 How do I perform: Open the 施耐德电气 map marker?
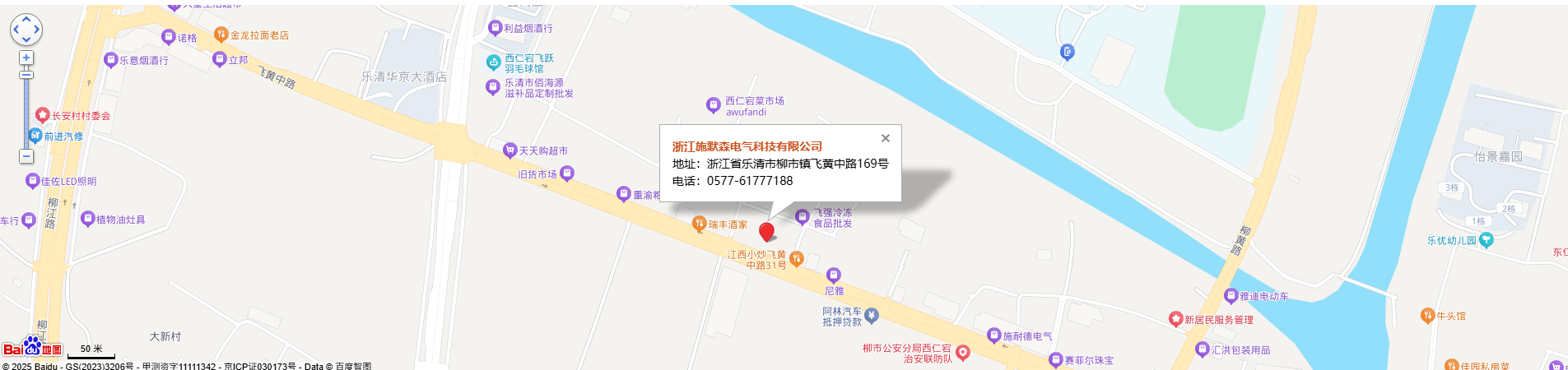tap(993, 335)
